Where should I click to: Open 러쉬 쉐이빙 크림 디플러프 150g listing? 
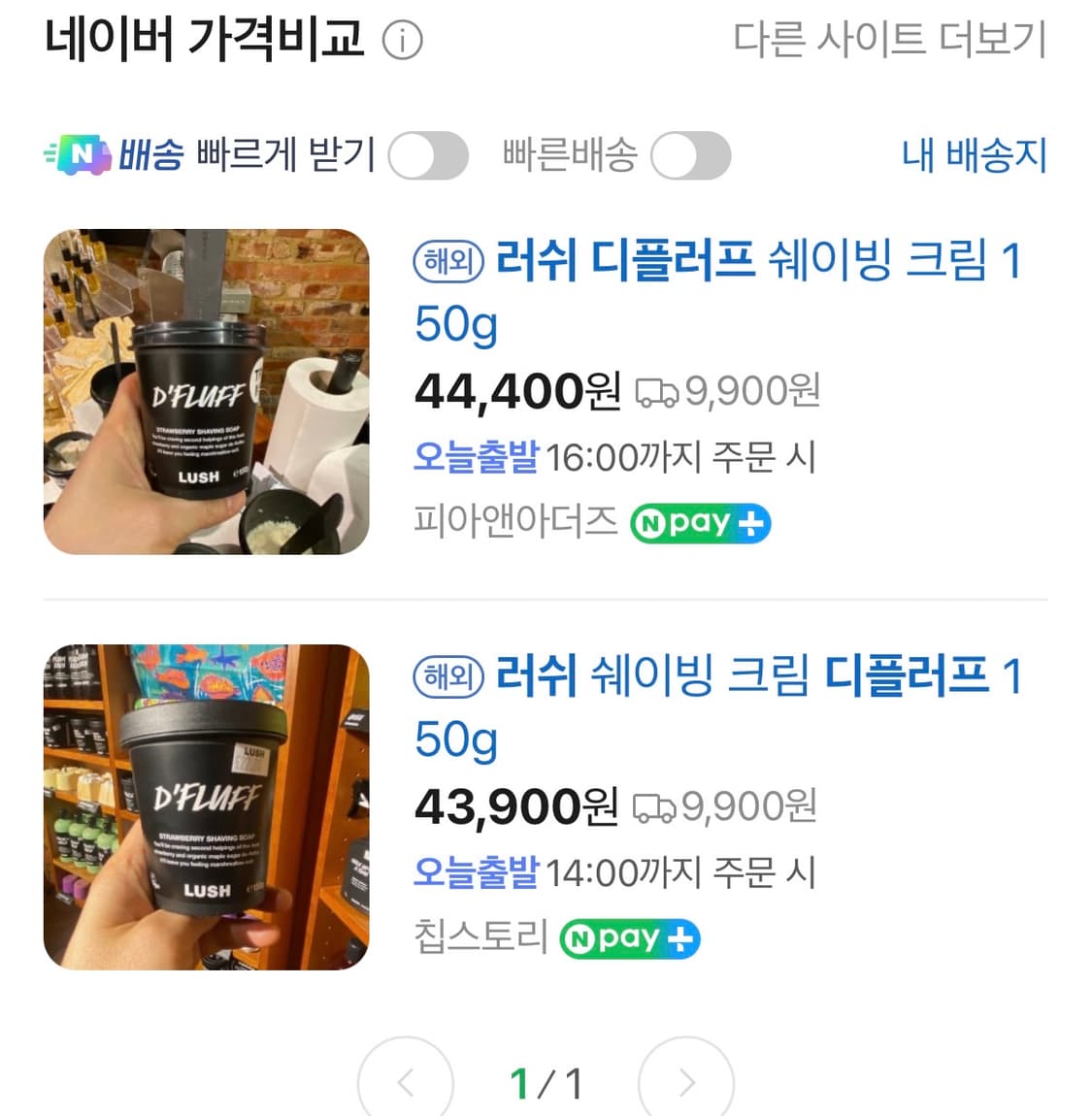coord(728,706)
